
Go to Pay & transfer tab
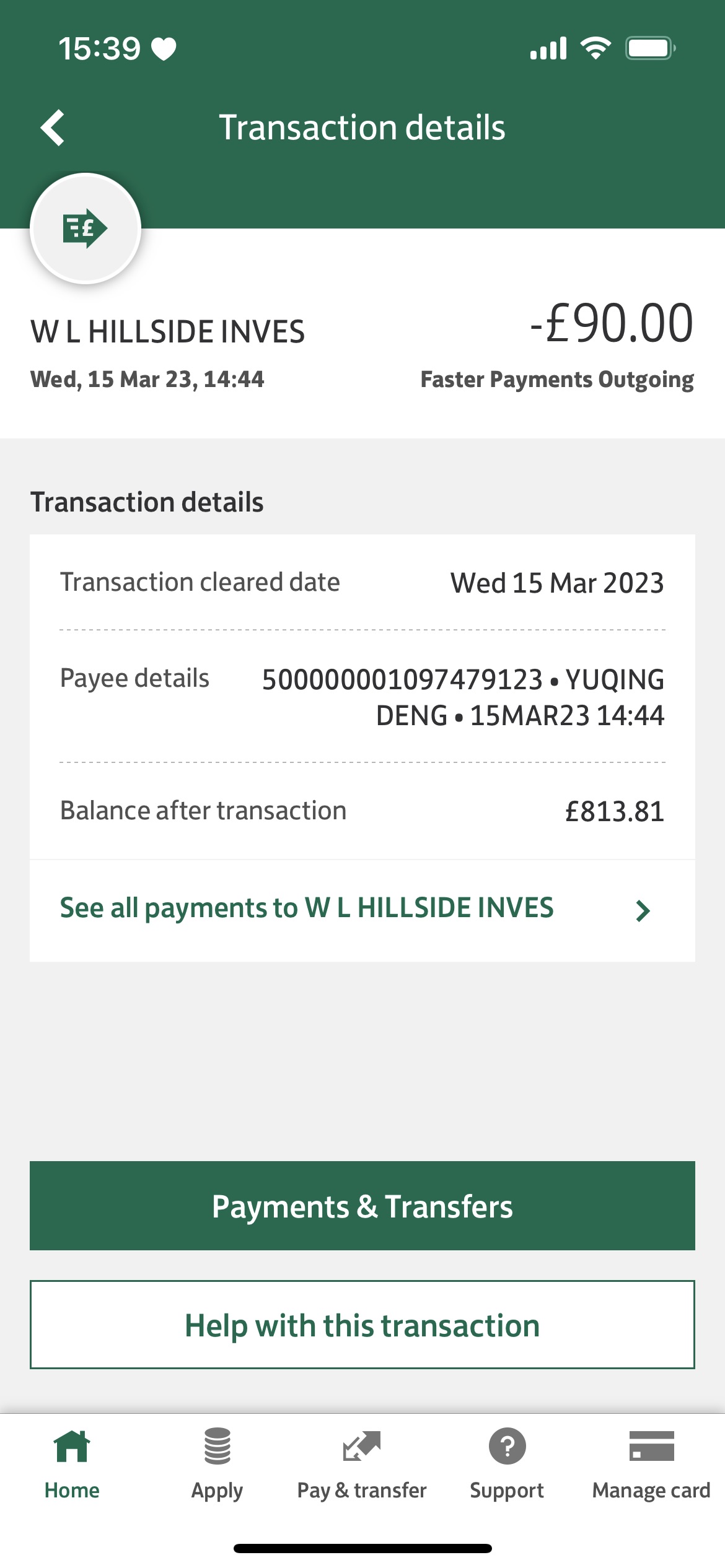pos(362,1464)
